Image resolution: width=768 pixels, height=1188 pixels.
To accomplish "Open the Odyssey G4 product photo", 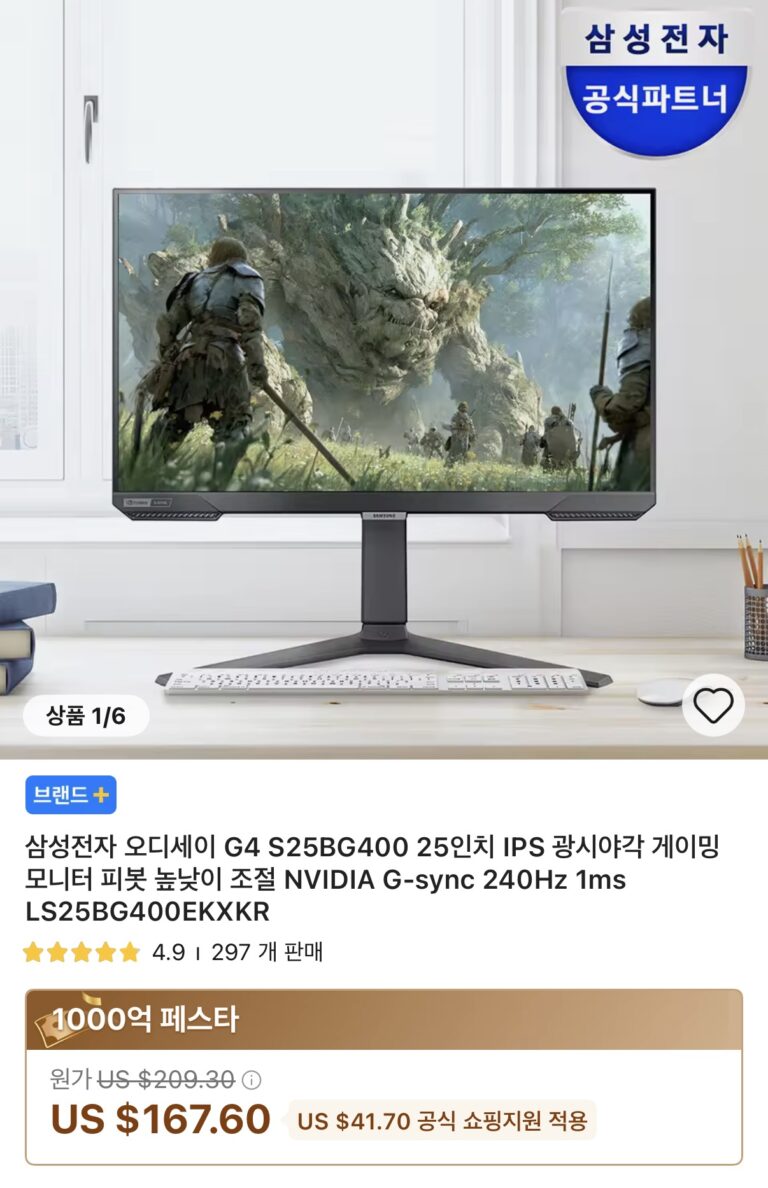I will click(x=384, y=400).
